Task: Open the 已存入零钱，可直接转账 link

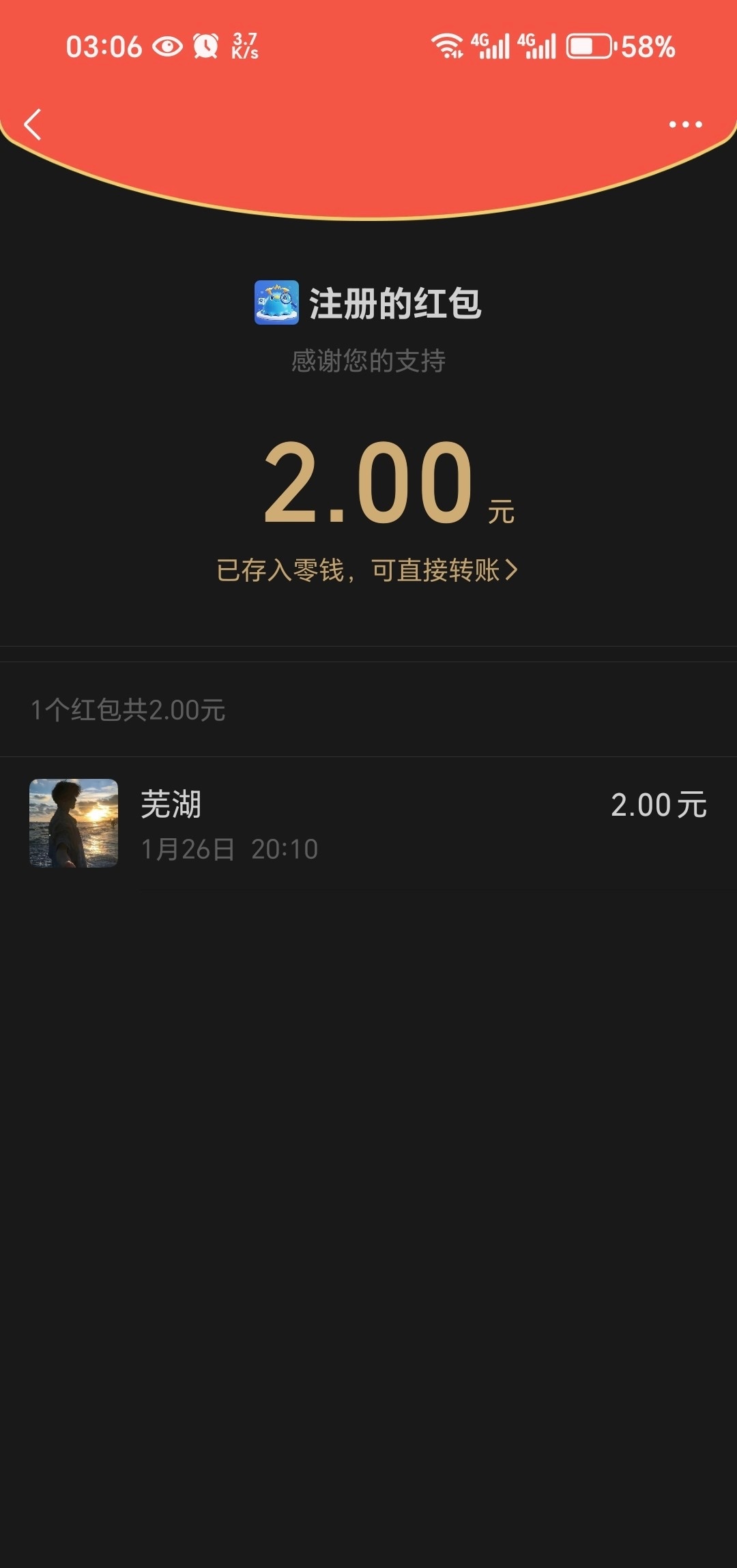Action: click(x=367, y=570)
